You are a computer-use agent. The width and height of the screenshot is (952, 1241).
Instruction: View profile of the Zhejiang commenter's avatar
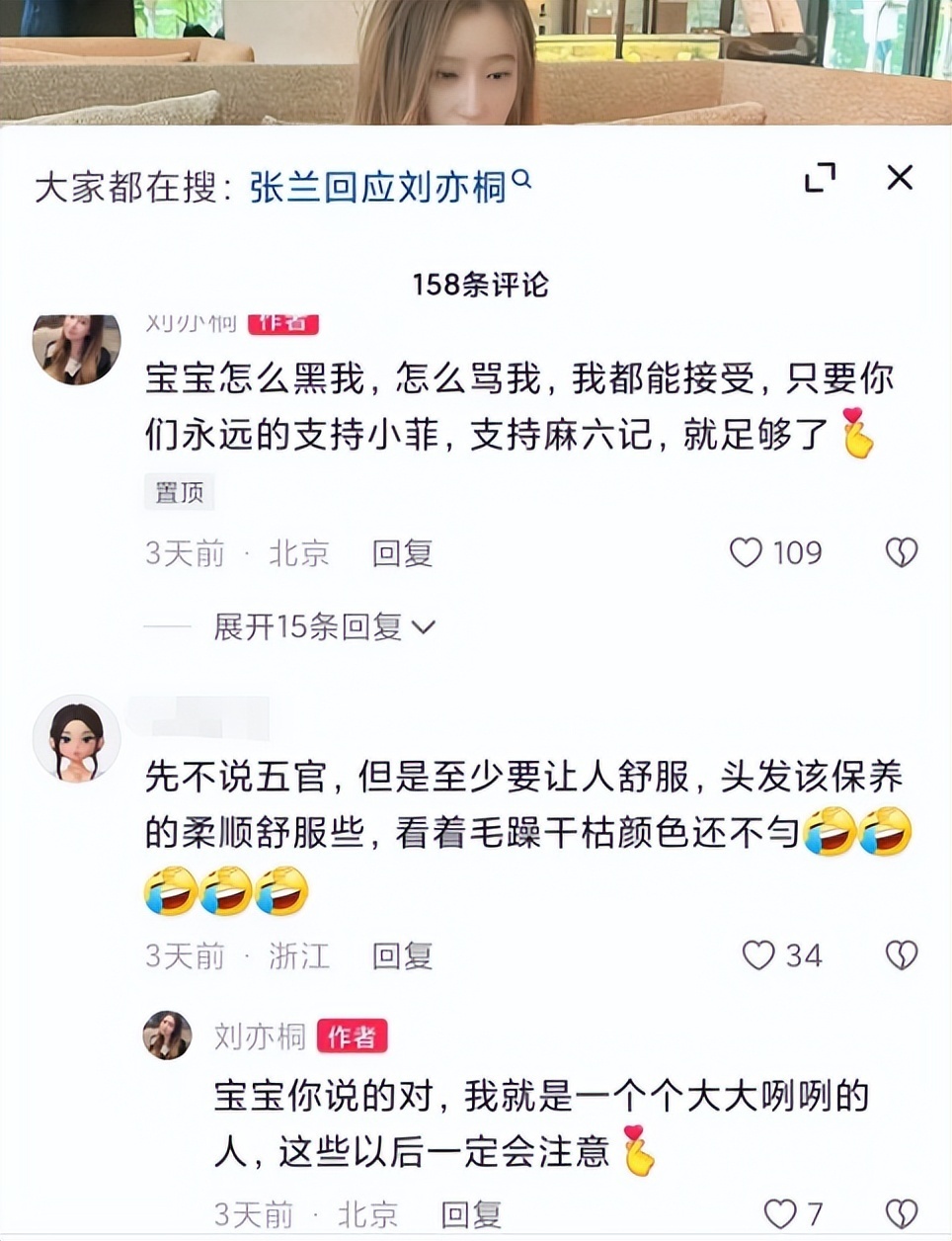pos(76,738)
